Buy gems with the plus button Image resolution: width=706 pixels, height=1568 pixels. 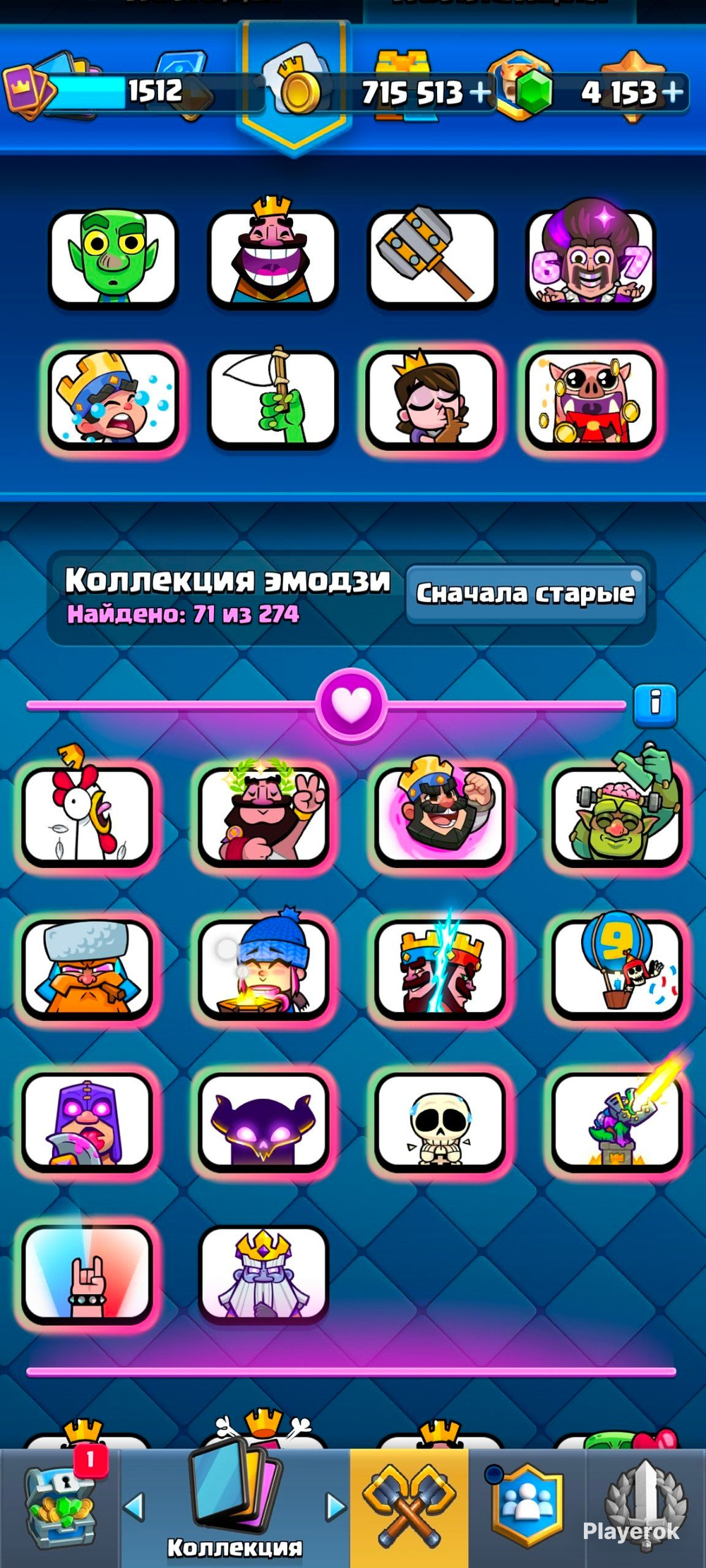tap(673, 92)
